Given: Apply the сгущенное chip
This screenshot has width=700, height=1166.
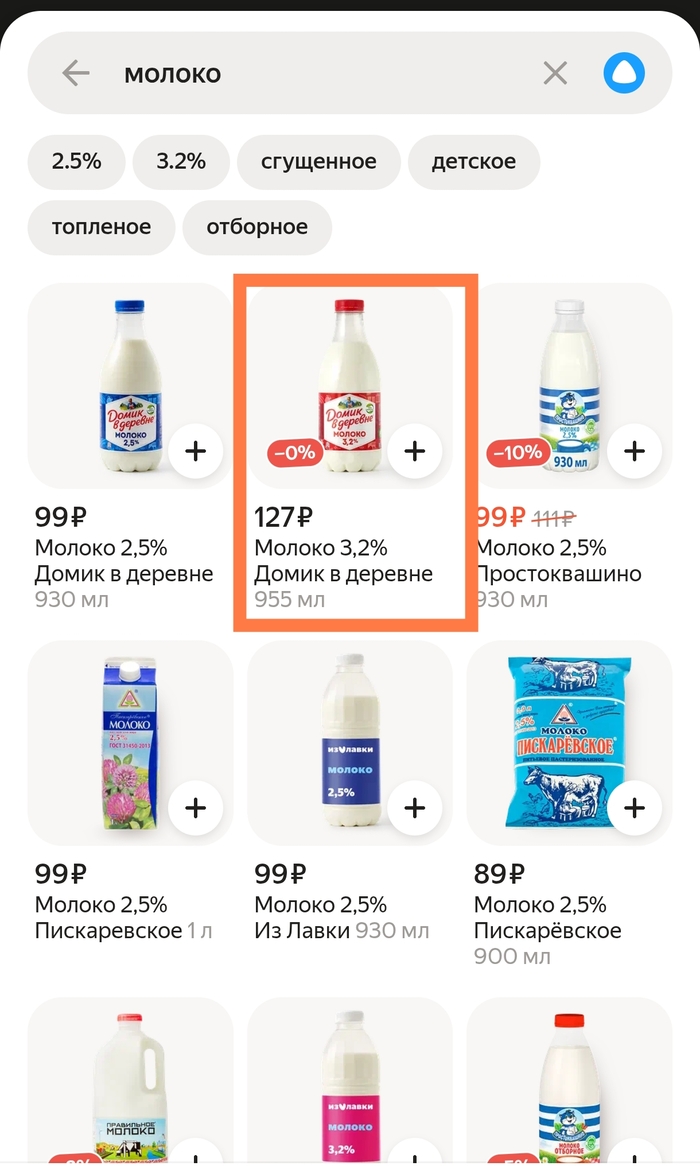Looking at the screenshot, I should click(x=319, y=162).
